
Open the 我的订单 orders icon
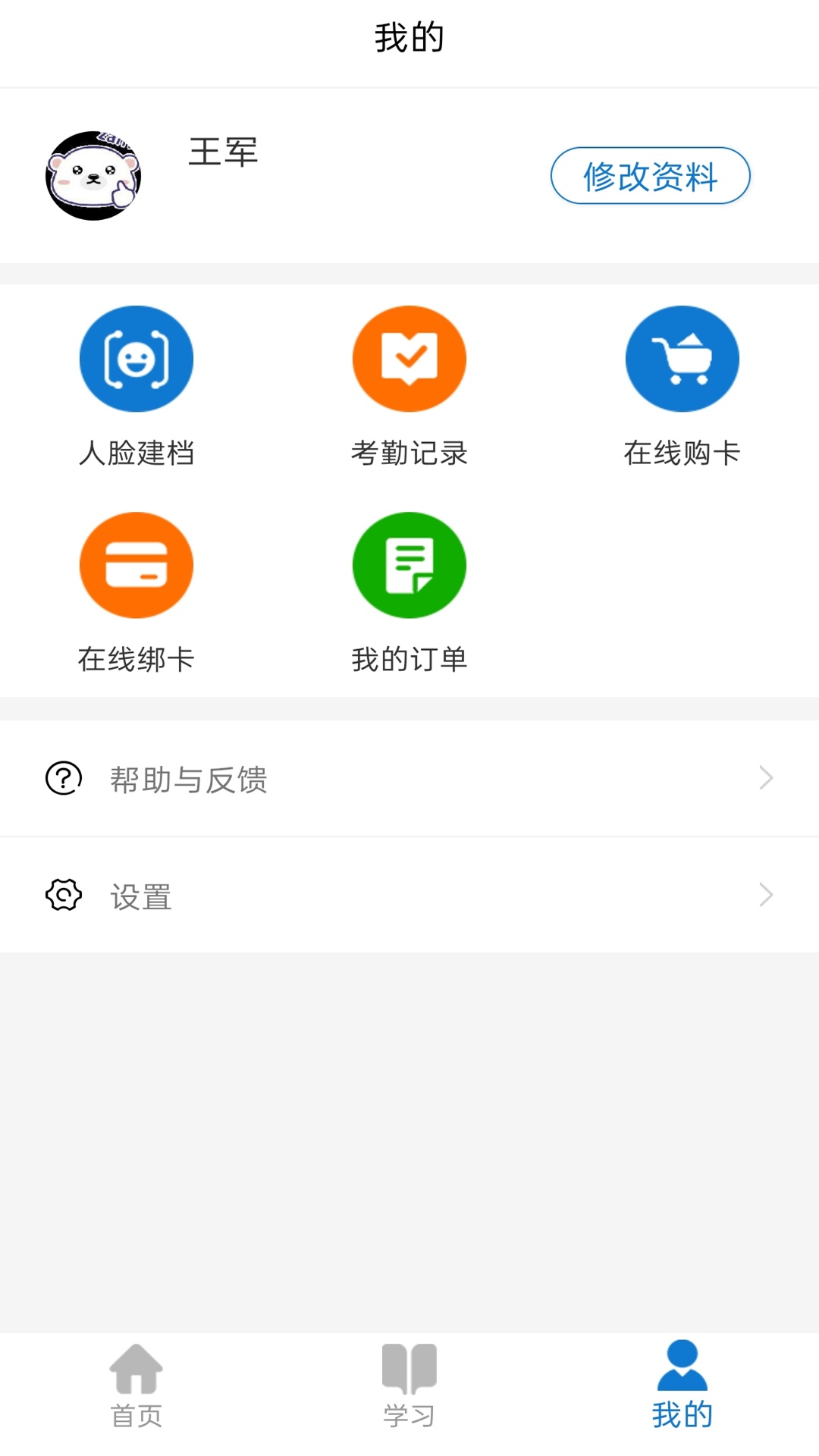(x=409, y=565)
